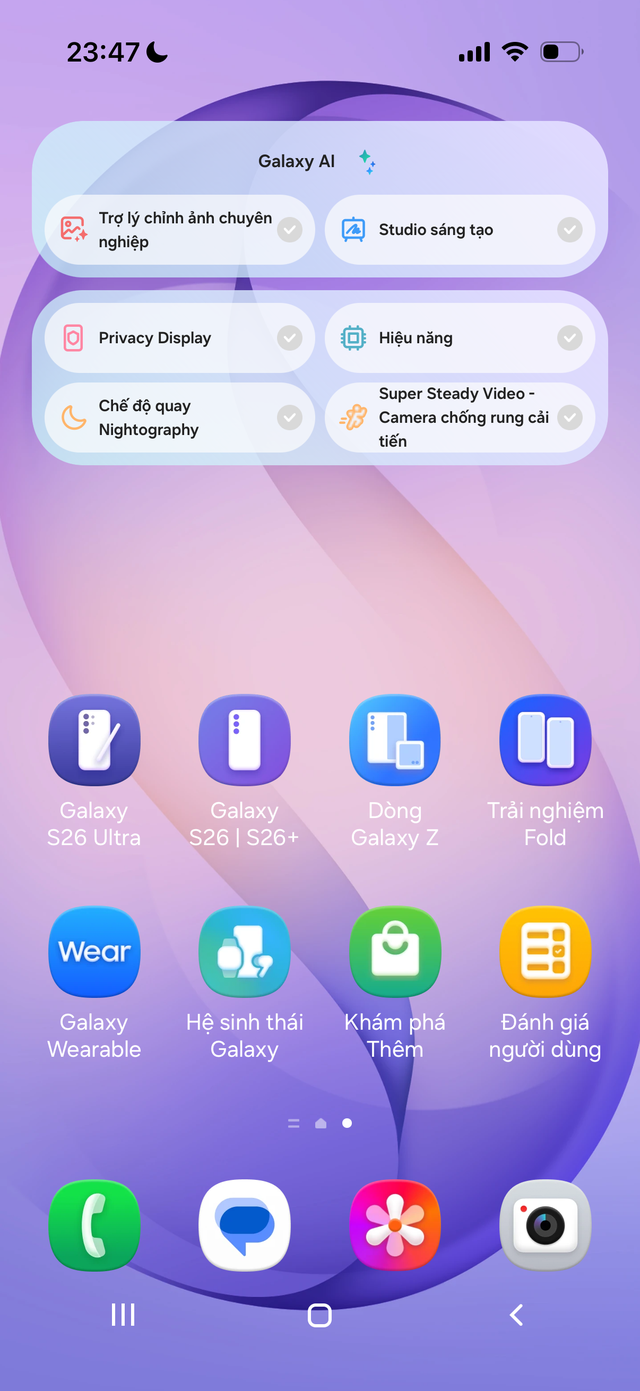Open the Dòng Galaxy Z icon
Image resolution: width=640 pixels, height=1391 pixels.
[x=395, y=741]
